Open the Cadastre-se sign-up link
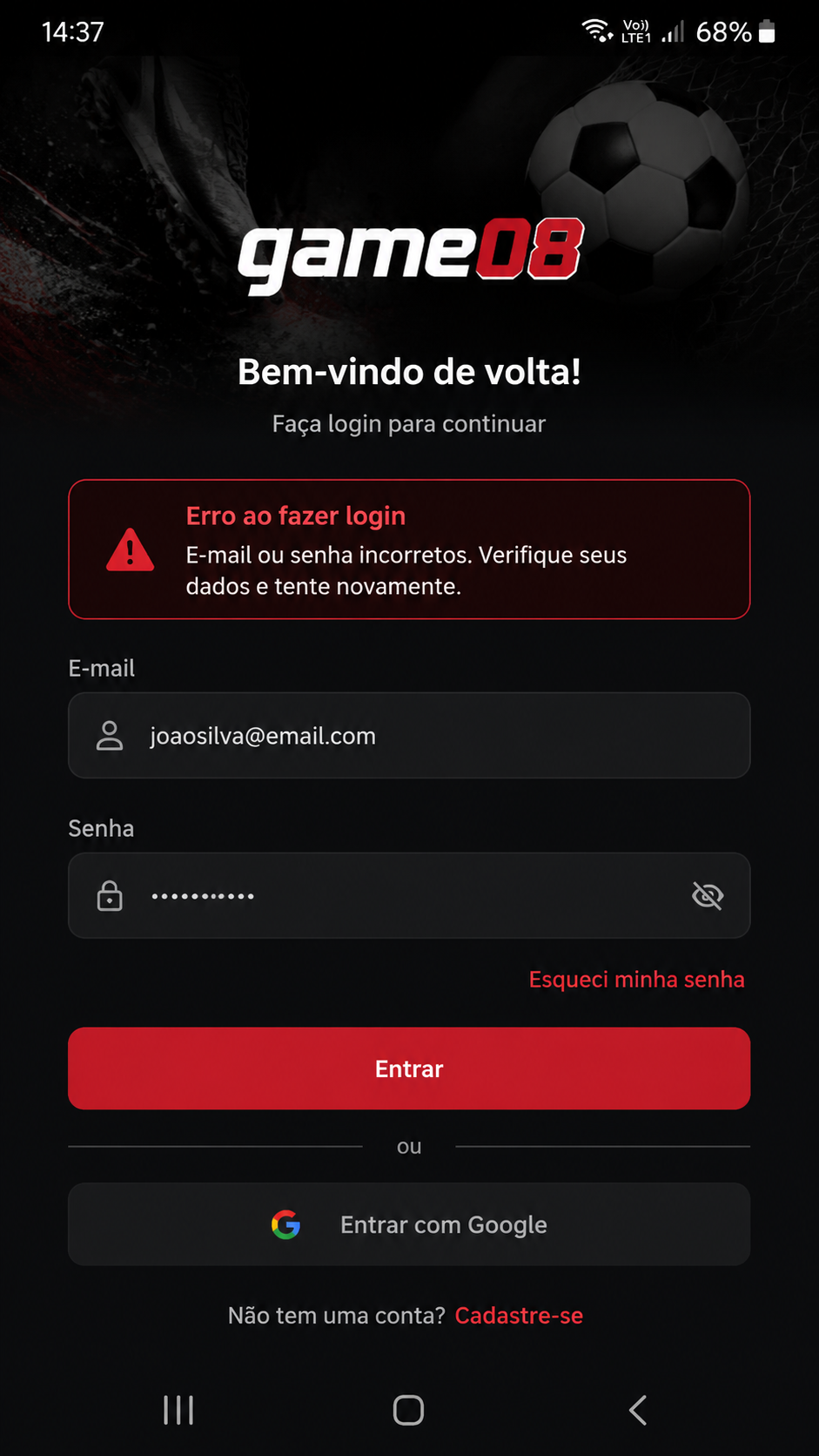Viewport: 819px width, 1456px height. 519,1315
